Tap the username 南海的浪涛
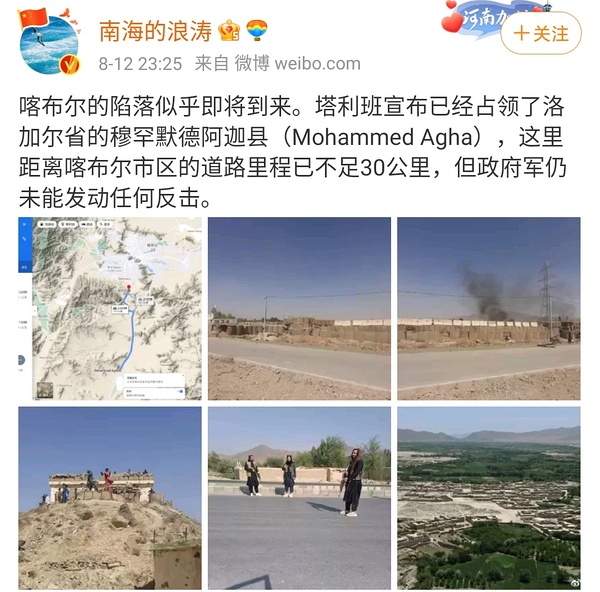Image resolution: width=600 pixels, height=592 pixels. [x=153, y=32]
